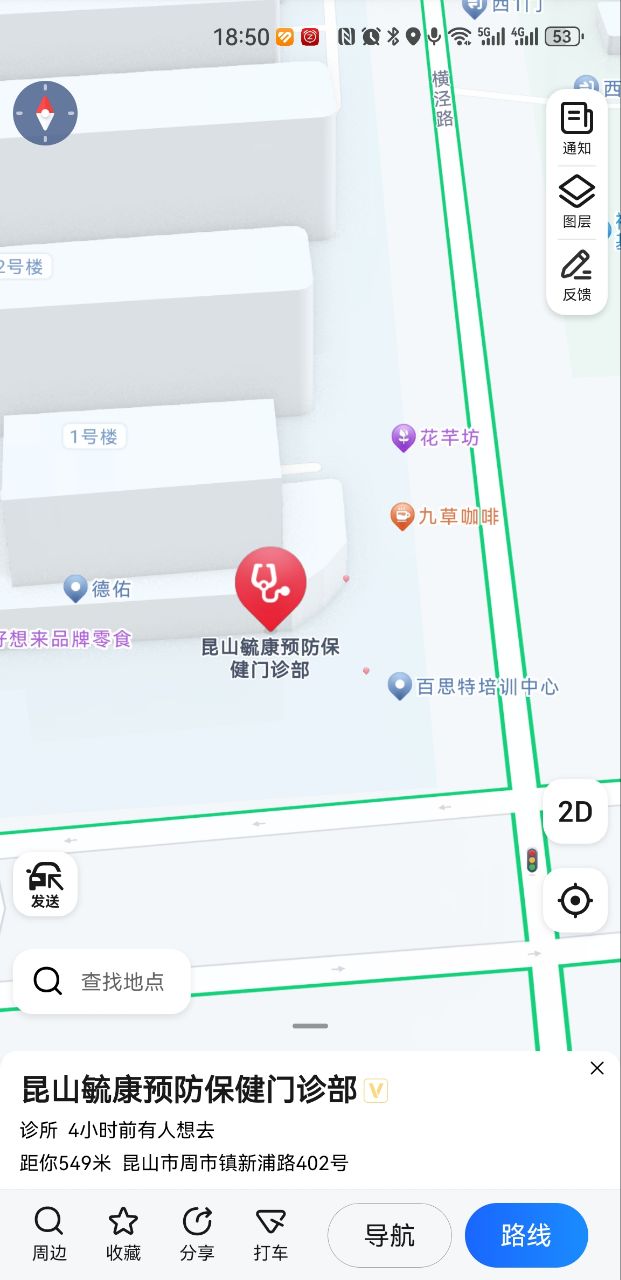This screenshot has height=1280, width=621.
Task: Close the place details card
Action: 597,1068
